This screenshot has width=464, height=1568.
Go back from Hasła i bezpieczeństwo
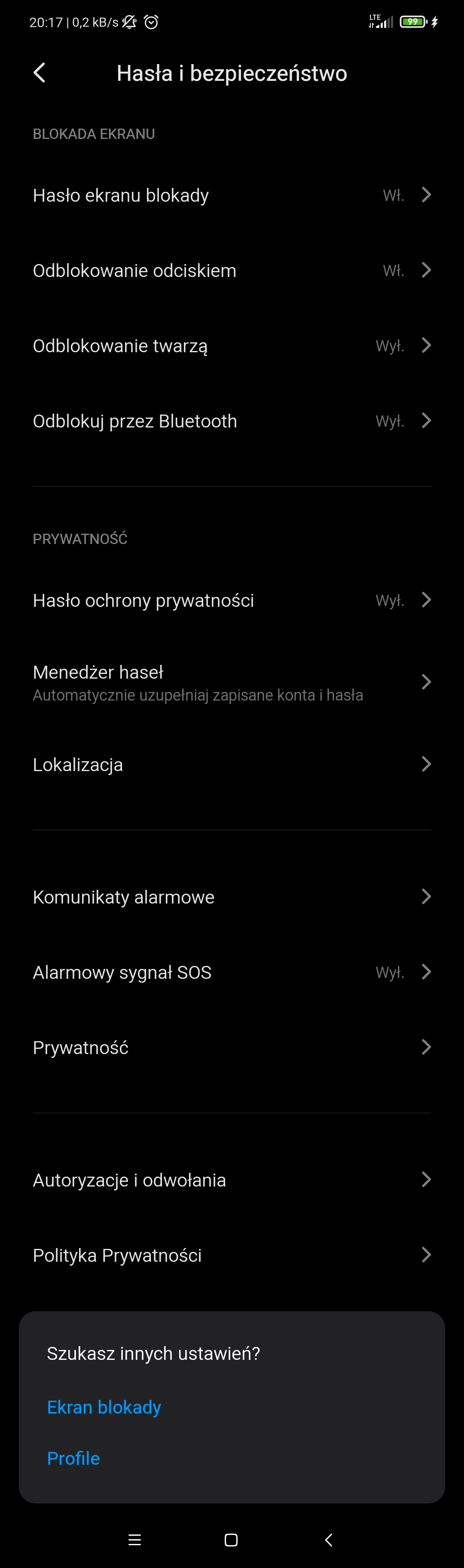pos(40,73)
